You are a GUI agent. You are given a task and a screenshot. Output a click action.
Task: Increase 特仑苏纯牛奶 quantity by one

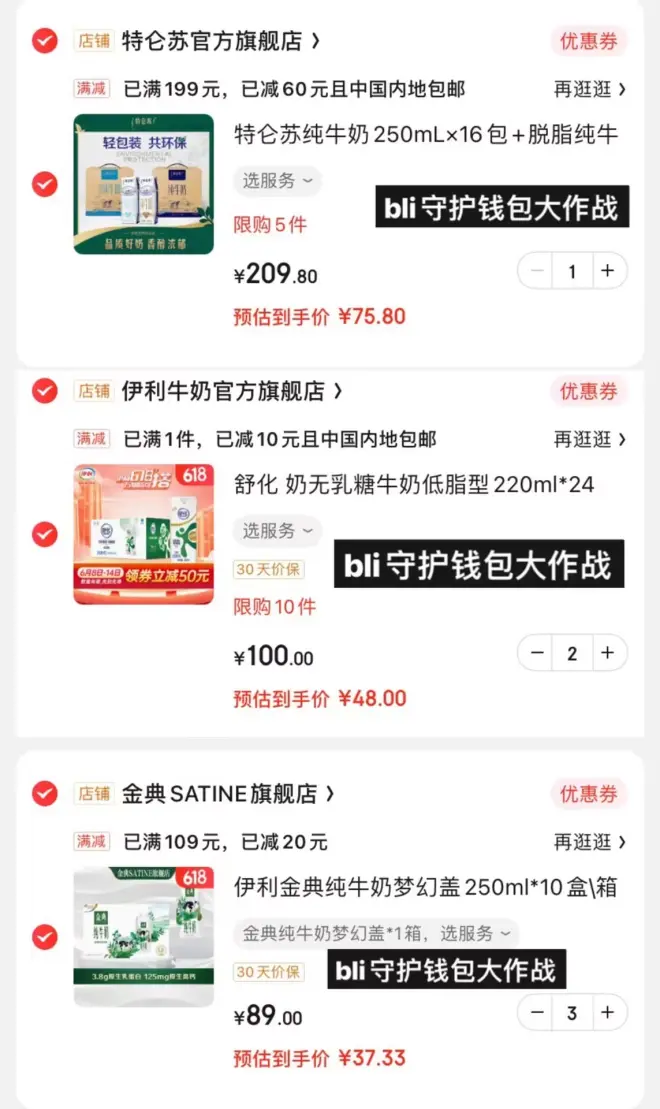click(x=607, y=271)
